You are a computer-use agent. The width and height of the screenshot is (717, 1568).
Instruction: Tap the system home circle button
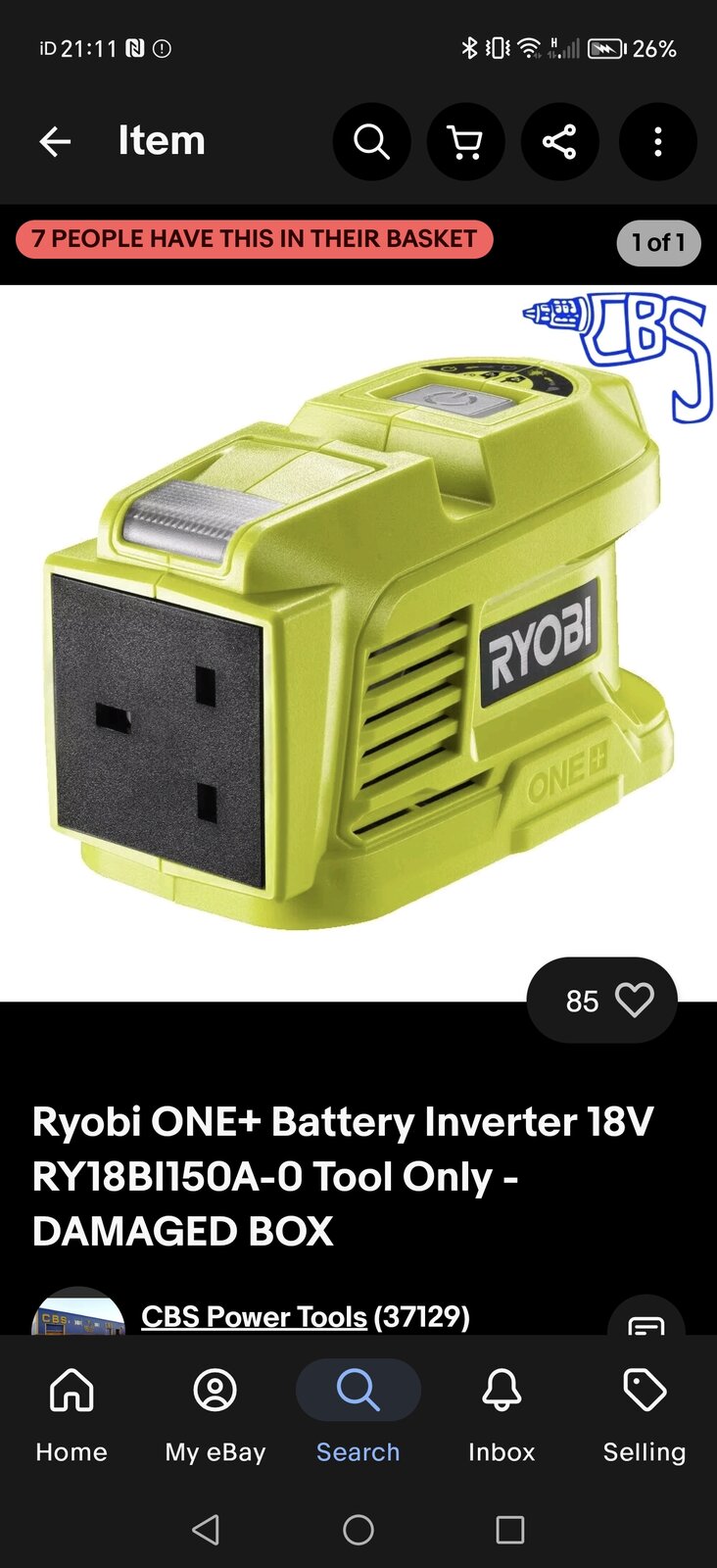[358, 1529]
